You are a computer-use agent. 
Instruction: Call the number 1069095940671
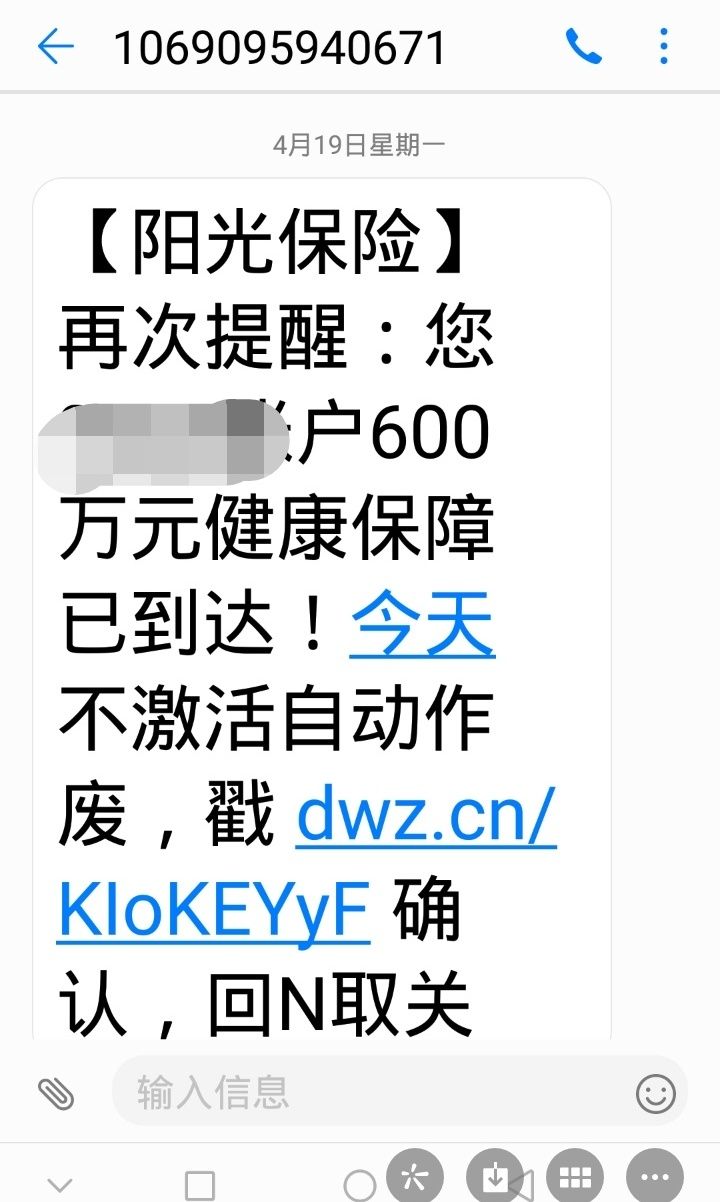(x=583, y=46)
